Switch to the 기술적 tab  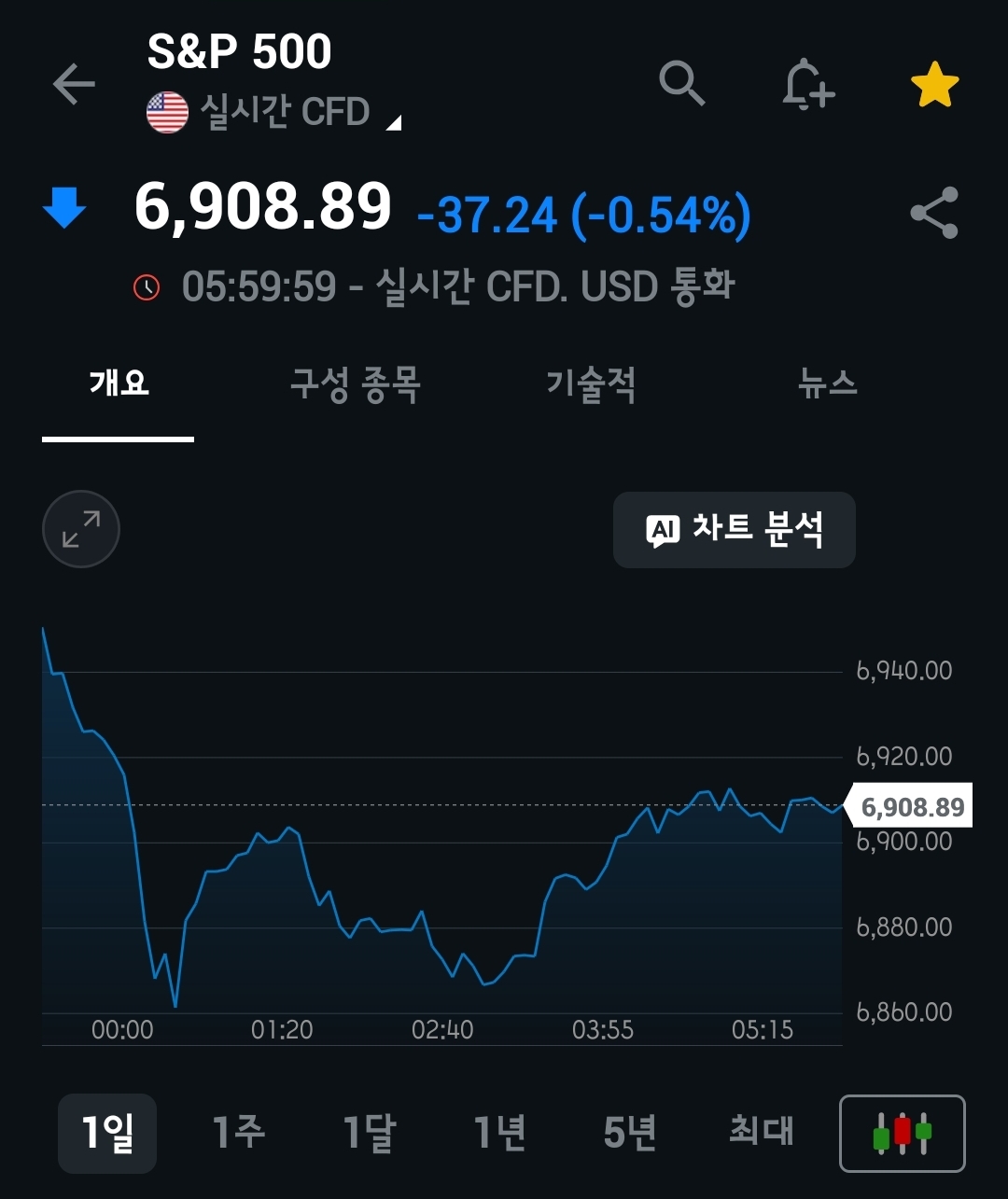tap(591, 384)
